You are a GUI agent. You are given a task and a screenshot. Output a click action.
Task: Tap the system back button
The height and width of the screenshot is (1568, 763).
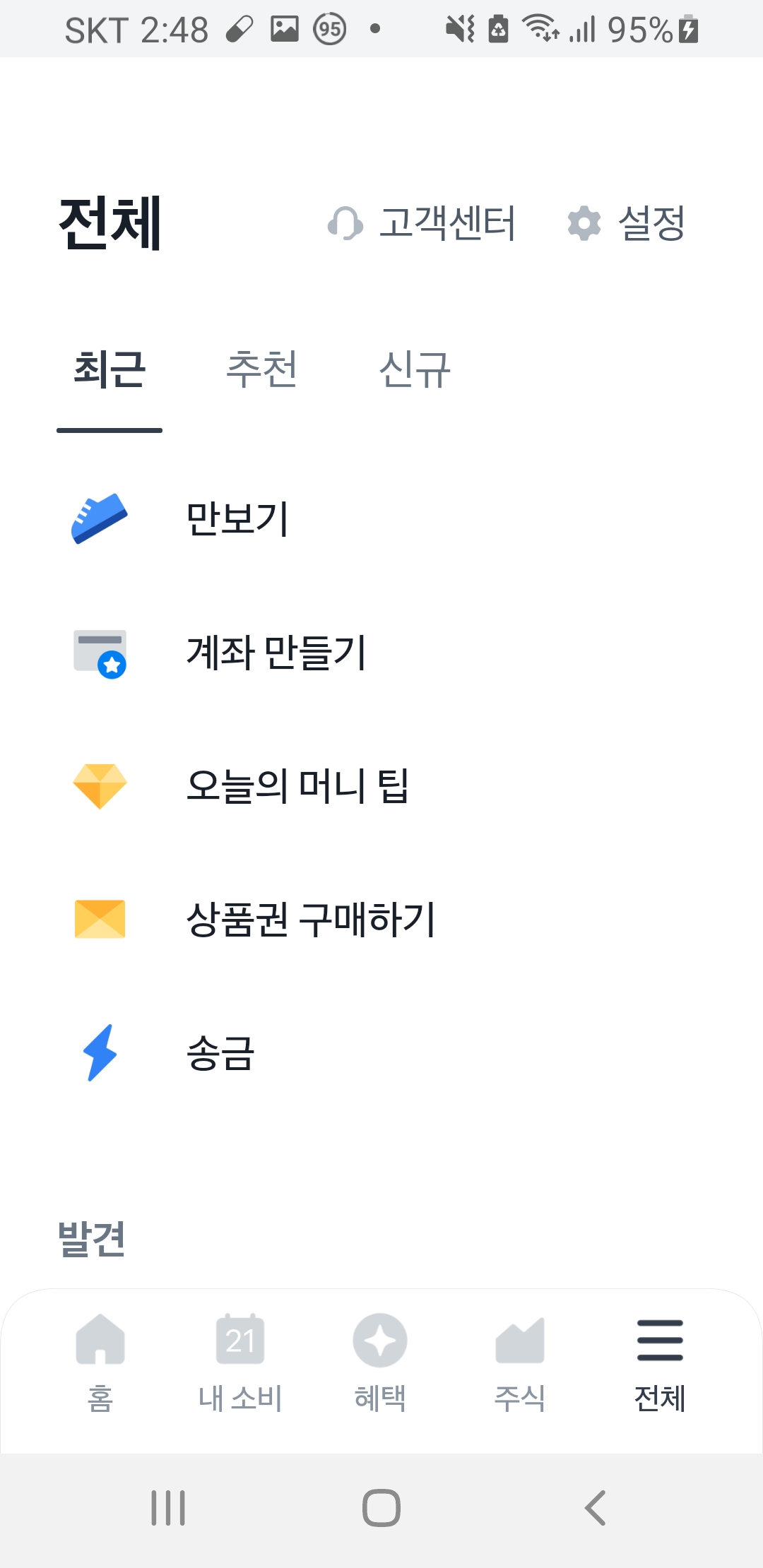(595, 1508)
